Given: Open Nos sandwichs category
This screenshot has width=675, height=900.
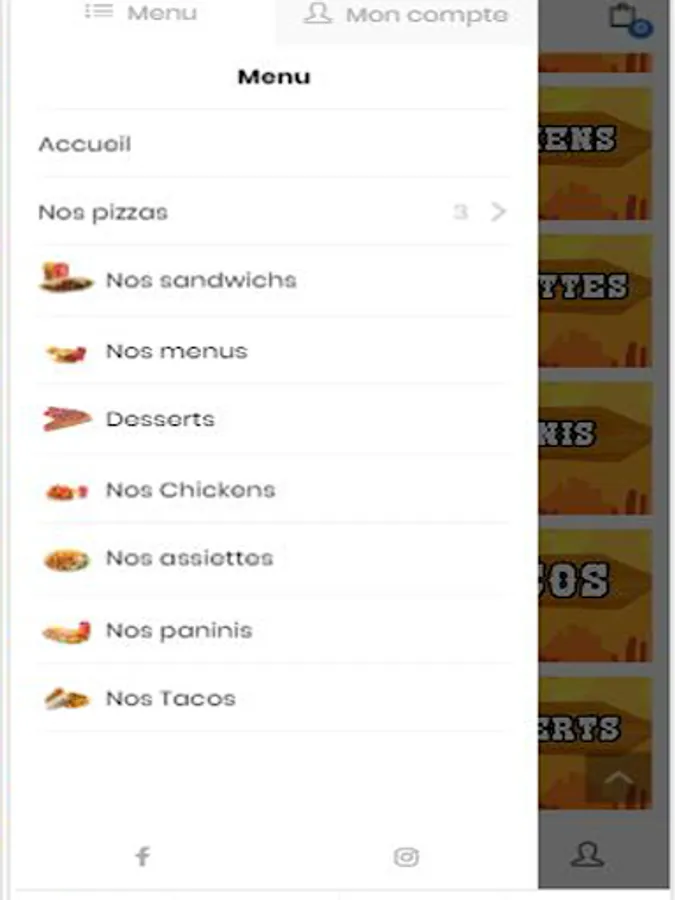Looking at the screenshot, I should pos(201,280).
